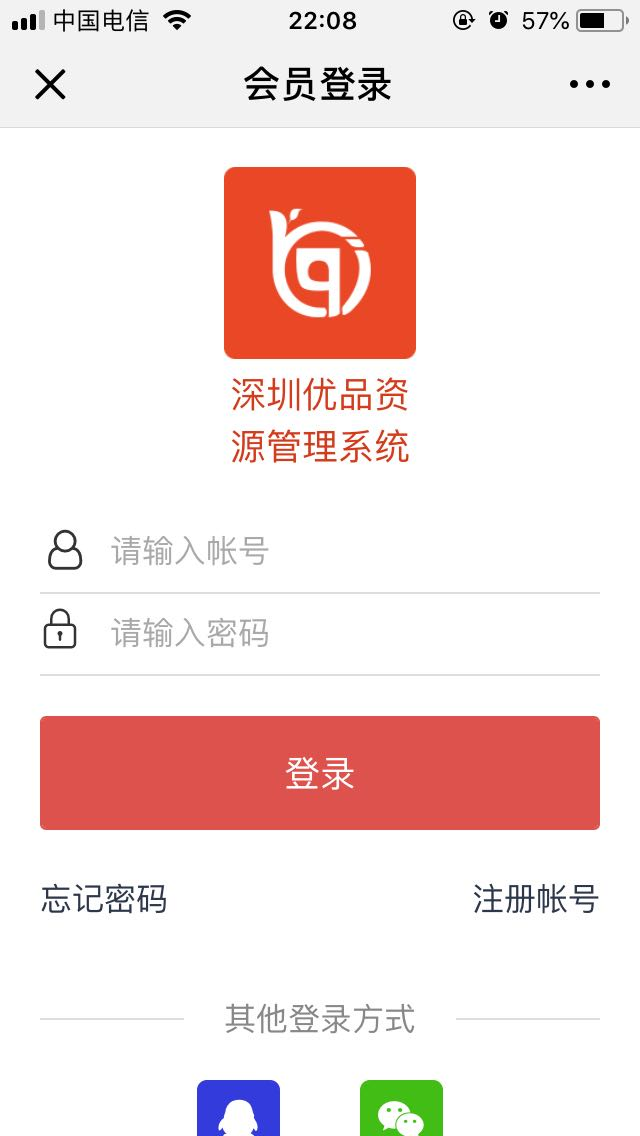Tap the red 登录 login button
This screenshot has height=1136, width=640.
pyautogui.click(x=320, y=773)
